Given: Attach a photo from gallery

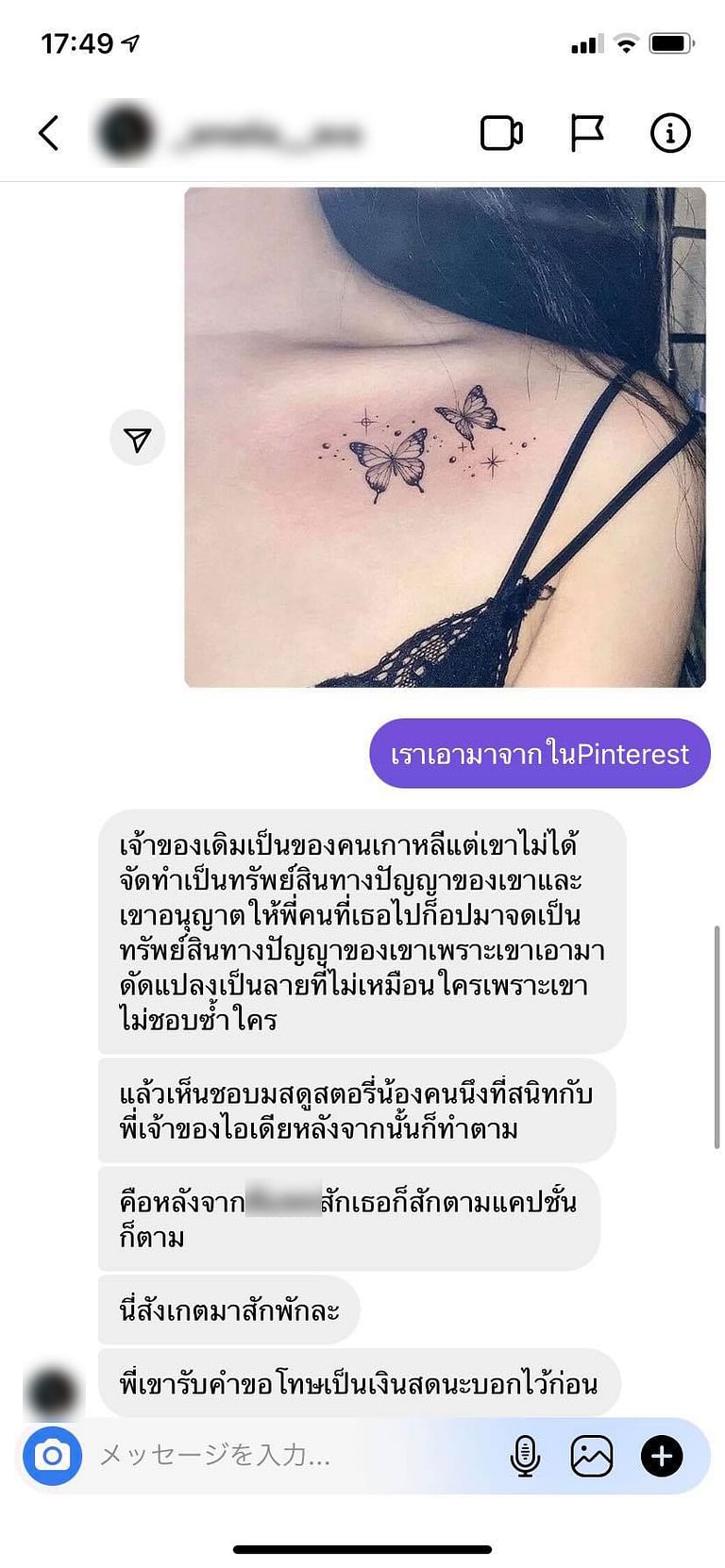Looking at the screenshot, I should tap(592, 1456).
